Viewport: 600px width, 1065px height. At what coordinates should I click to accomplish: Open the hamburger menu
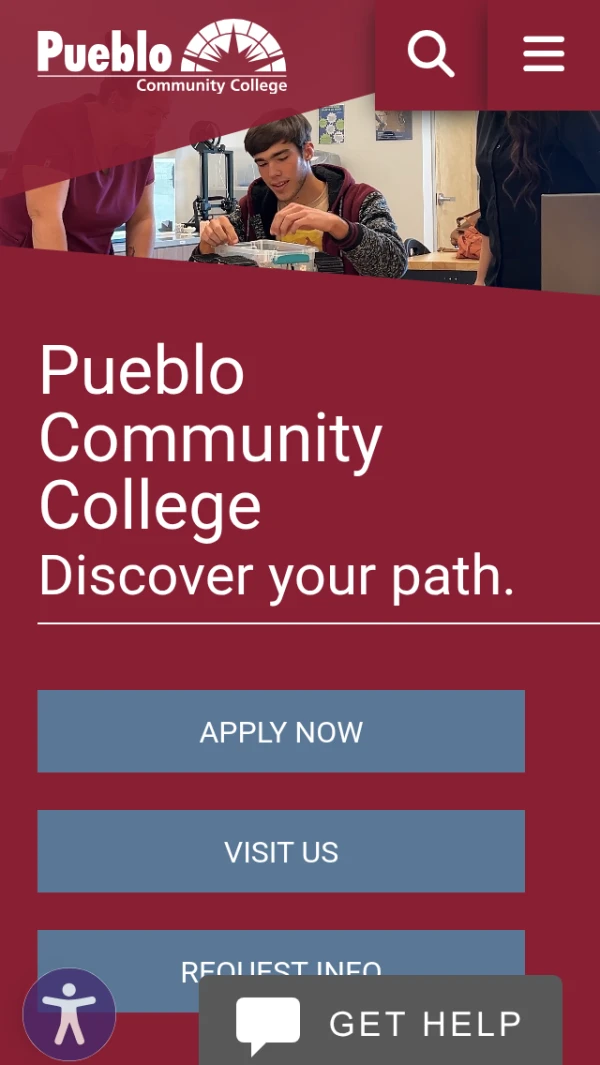coord(544,54)
